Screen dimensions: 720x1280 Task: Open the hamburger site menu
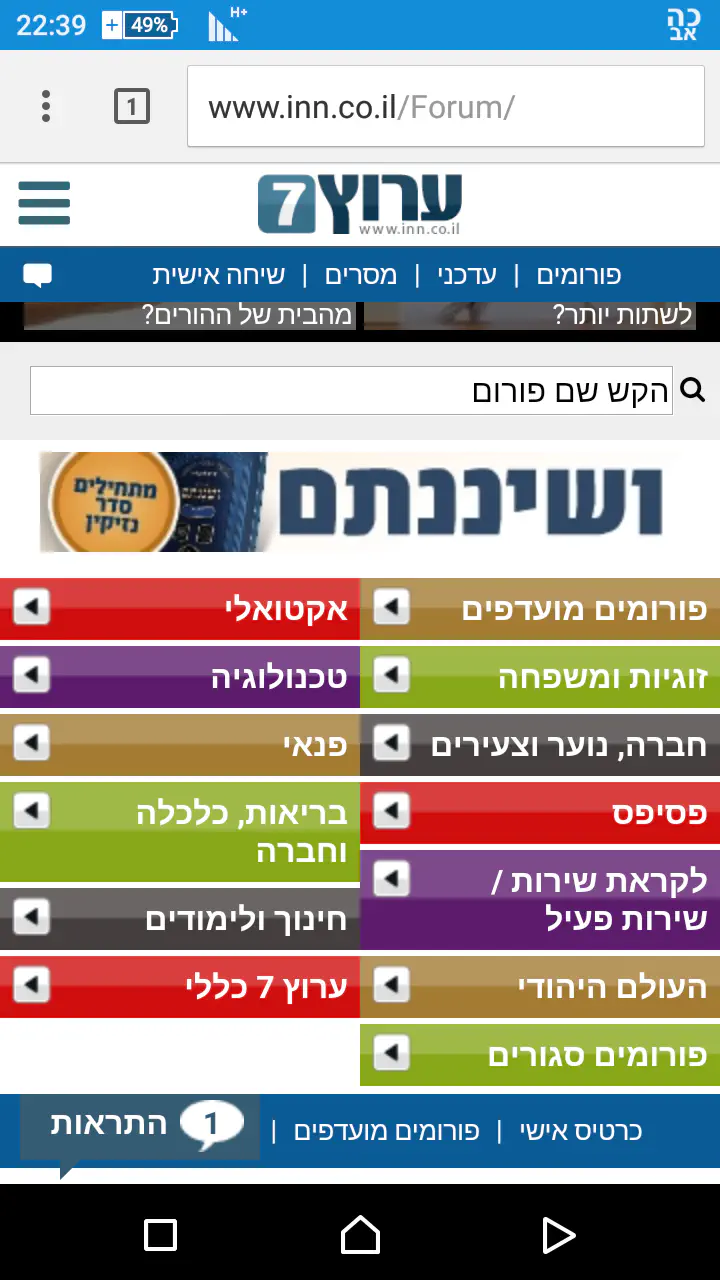44,203
